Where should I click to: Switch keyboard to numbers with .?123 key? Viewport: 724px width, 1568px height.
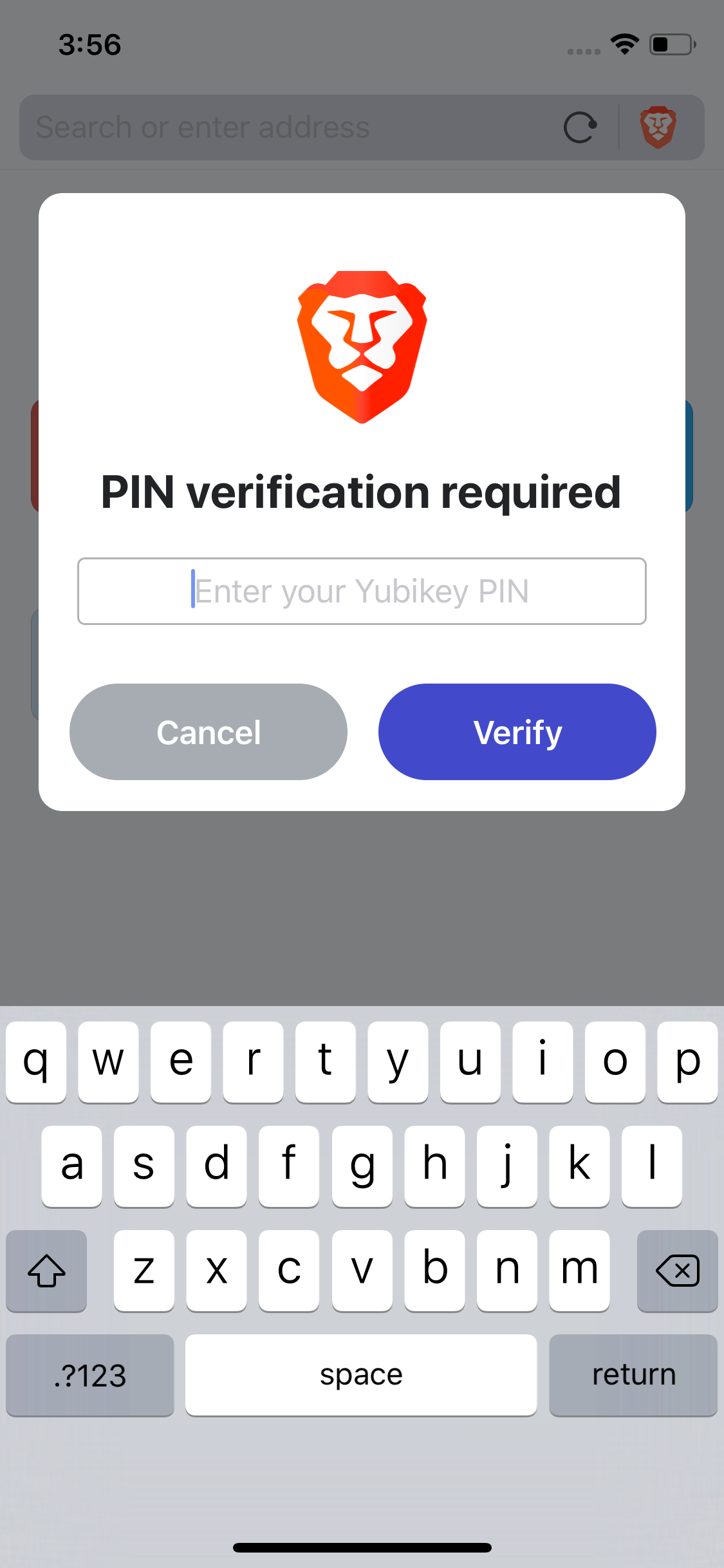90,1375
